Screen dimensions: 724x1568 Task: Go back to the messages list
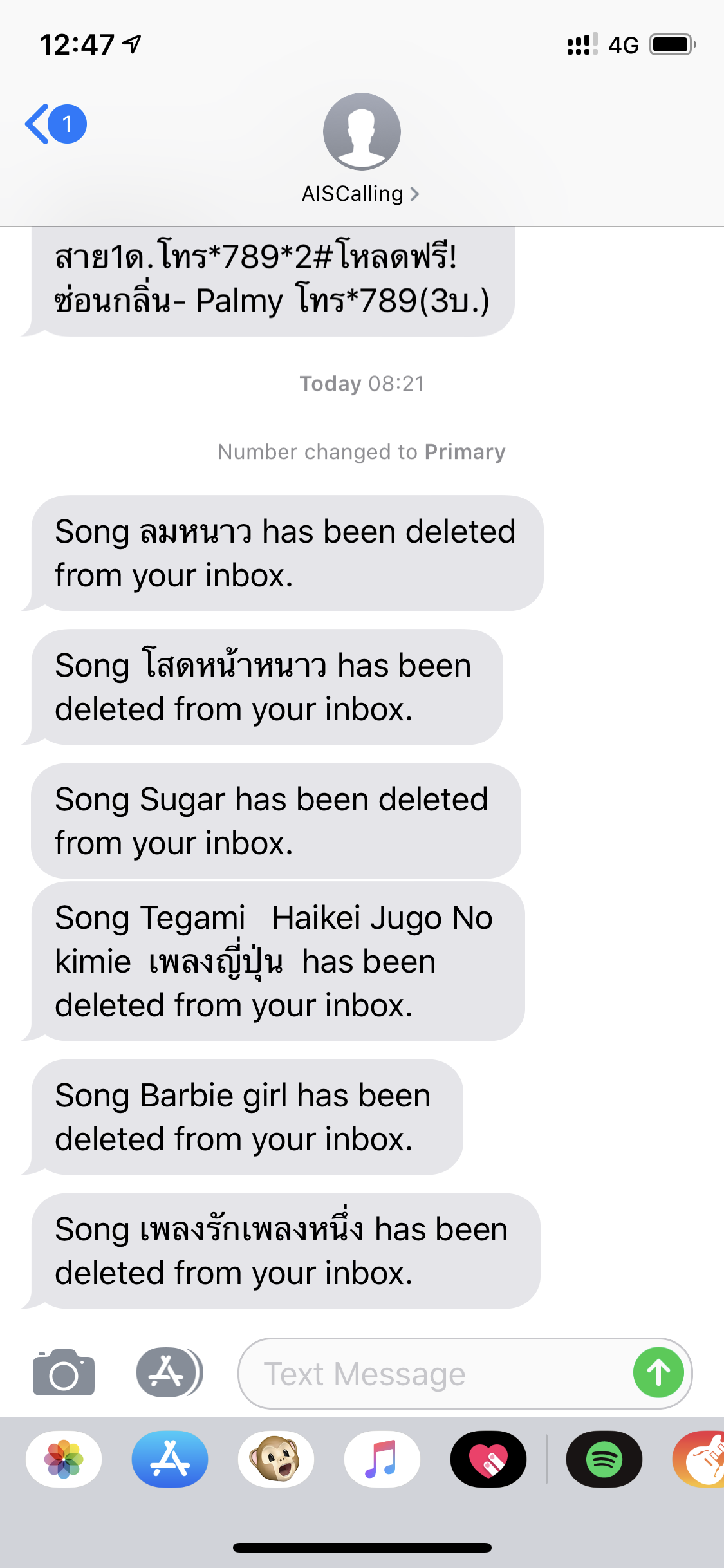(x=55, y=124)
